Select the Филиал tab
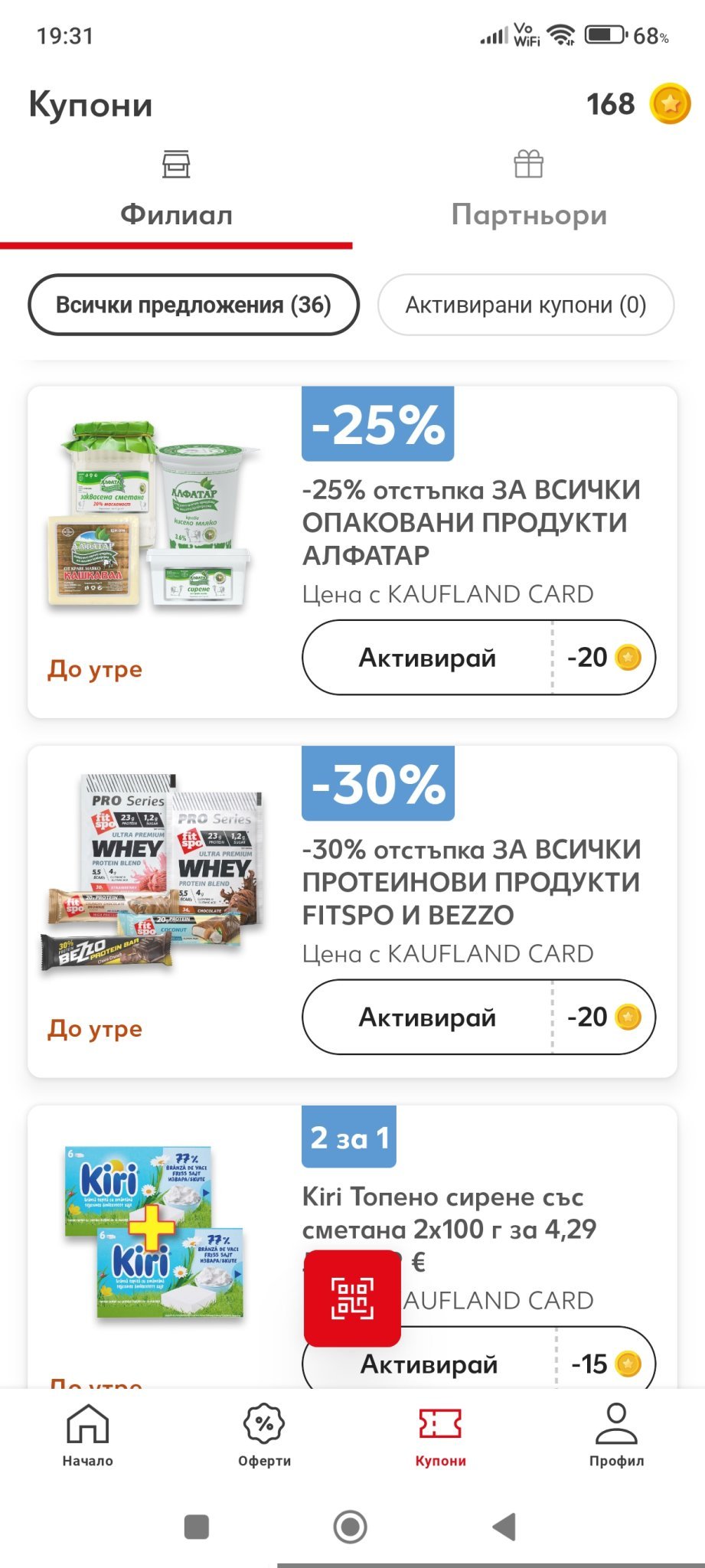Image resolution: width=705 pixels, height=1568 pixels. coord(176,195)
